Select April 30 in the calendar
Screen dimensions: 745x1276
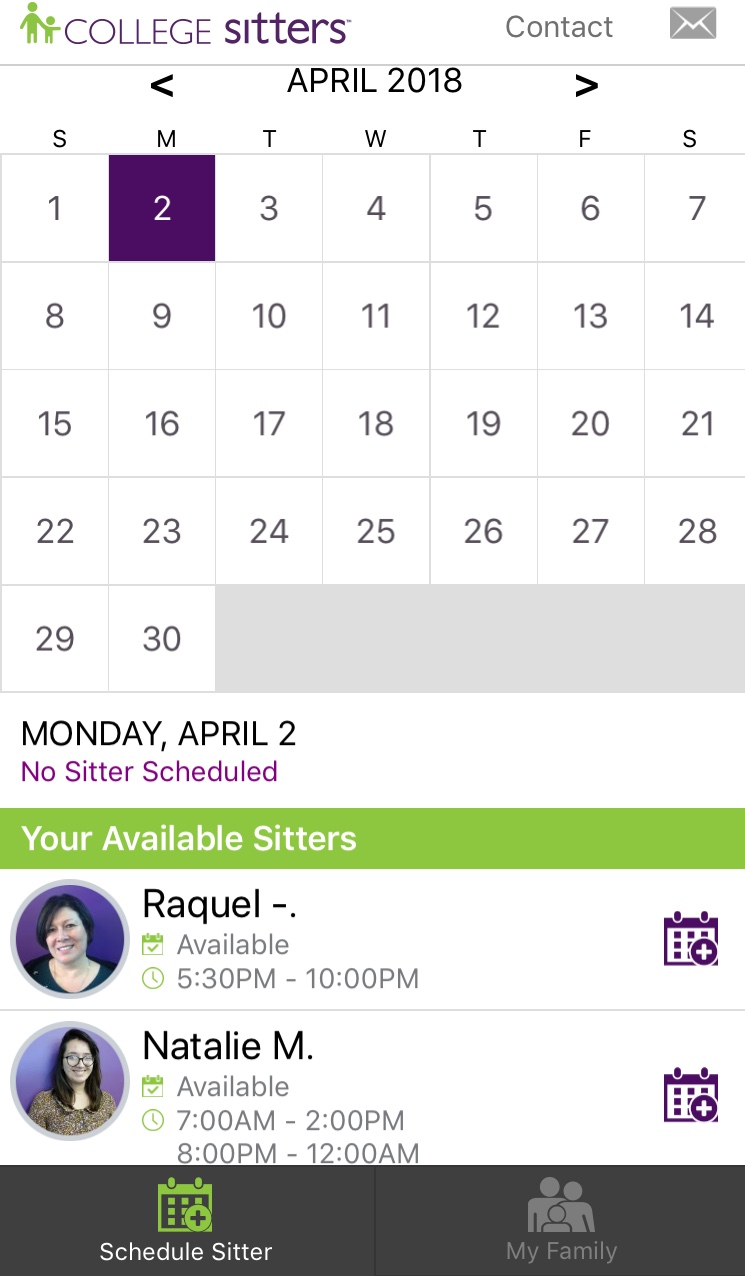162,638
